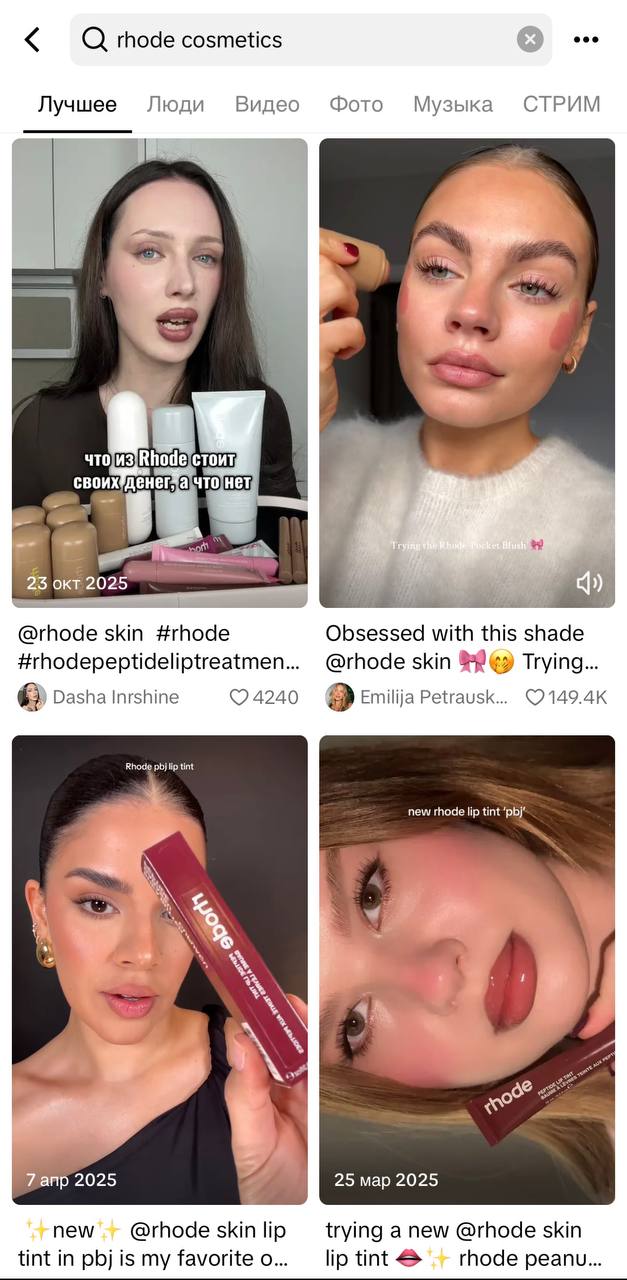Open the 7 апр 2025 pbj lip tint video
The width and height of the screenshot is (627, 1280).
[160, 970]
